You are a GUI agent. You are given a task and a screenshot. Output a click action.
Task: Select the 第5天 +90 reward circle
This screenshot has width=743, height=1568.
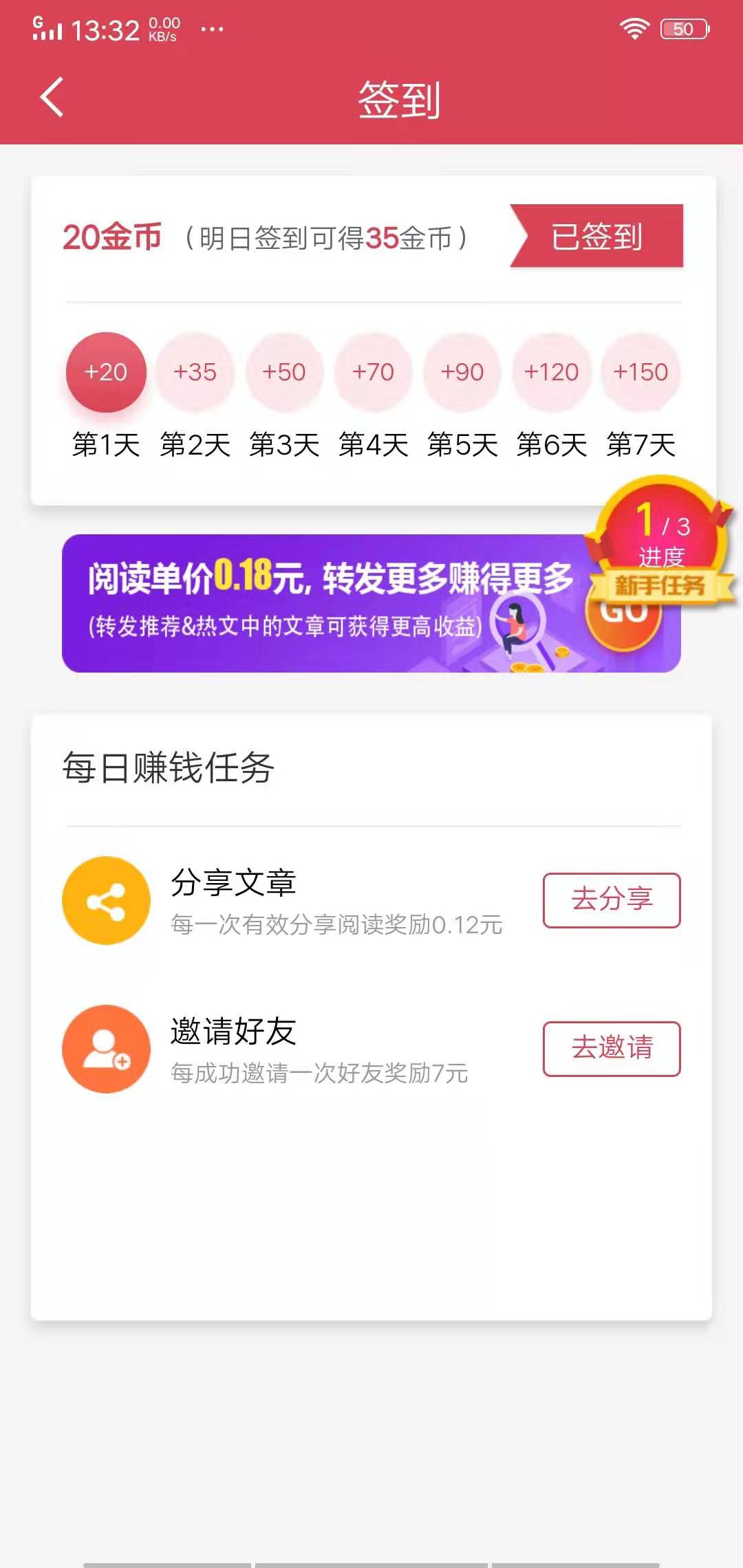pyautogui.click(x=462, y=372)
